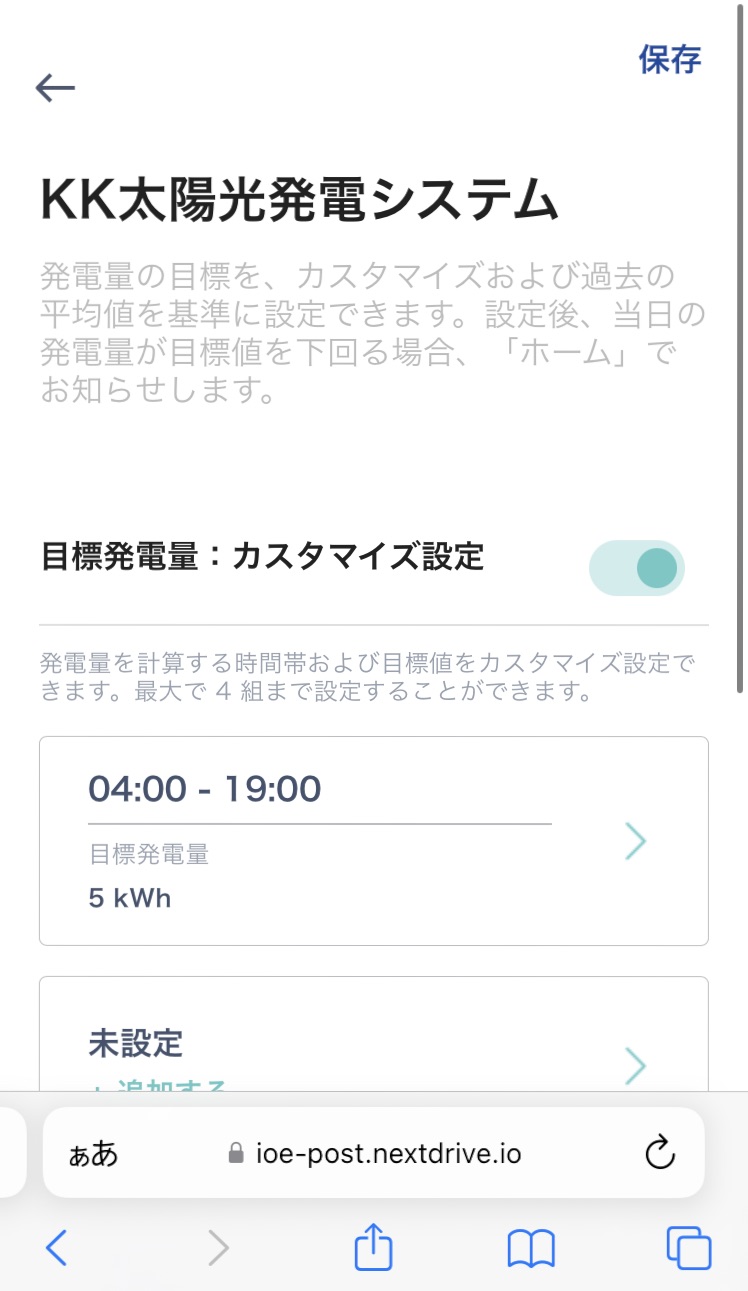Image resolution: width=748 pixels, height=1291 pixels.
Task: Disable the 目標発電量 カスタマイズ設定 switch
Action: [637, 568]
